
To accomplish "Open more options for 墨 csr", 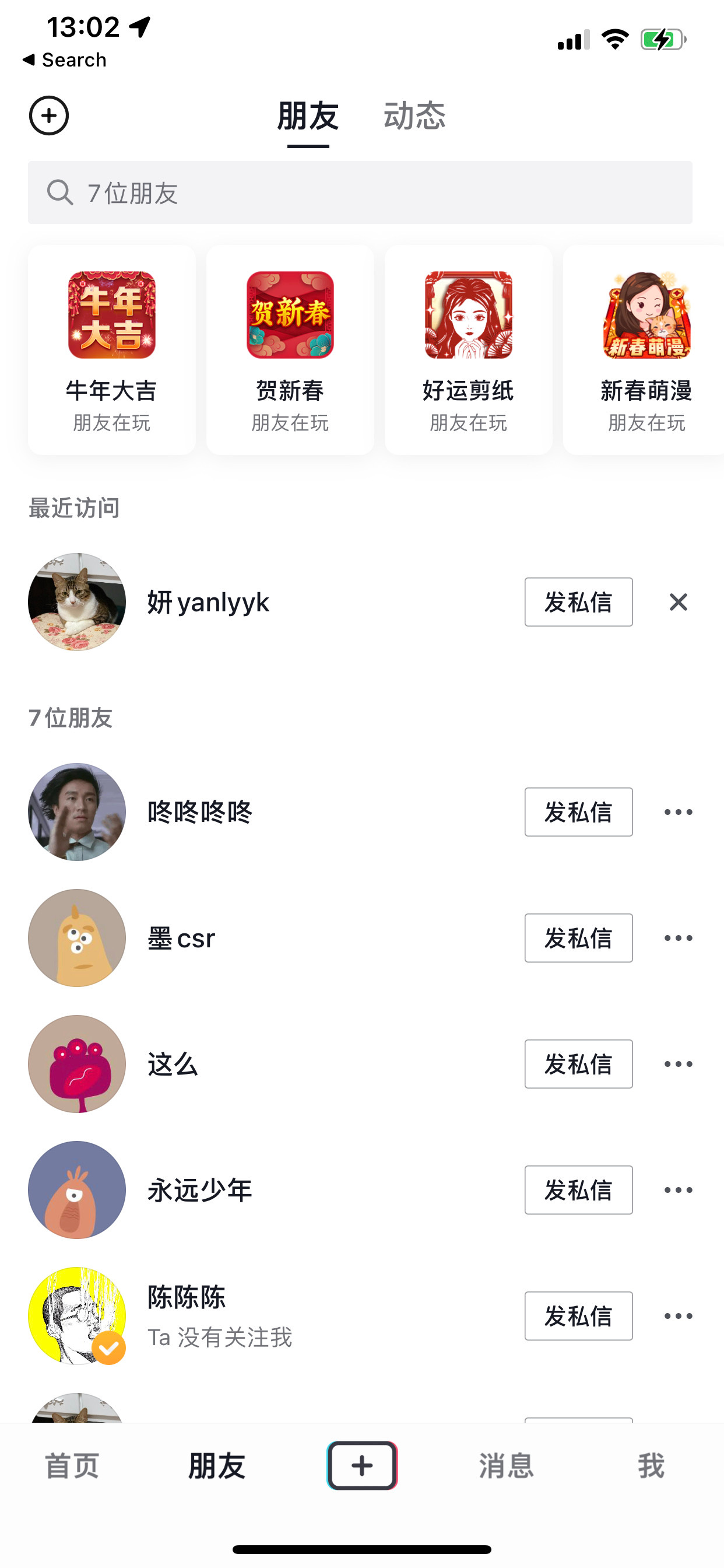I will (678, 938).
